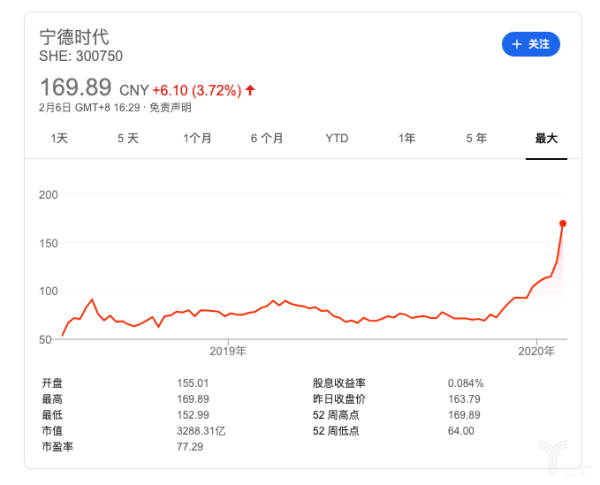
Task: Follow the stock with the 关注 button
Action: point(530,44)
